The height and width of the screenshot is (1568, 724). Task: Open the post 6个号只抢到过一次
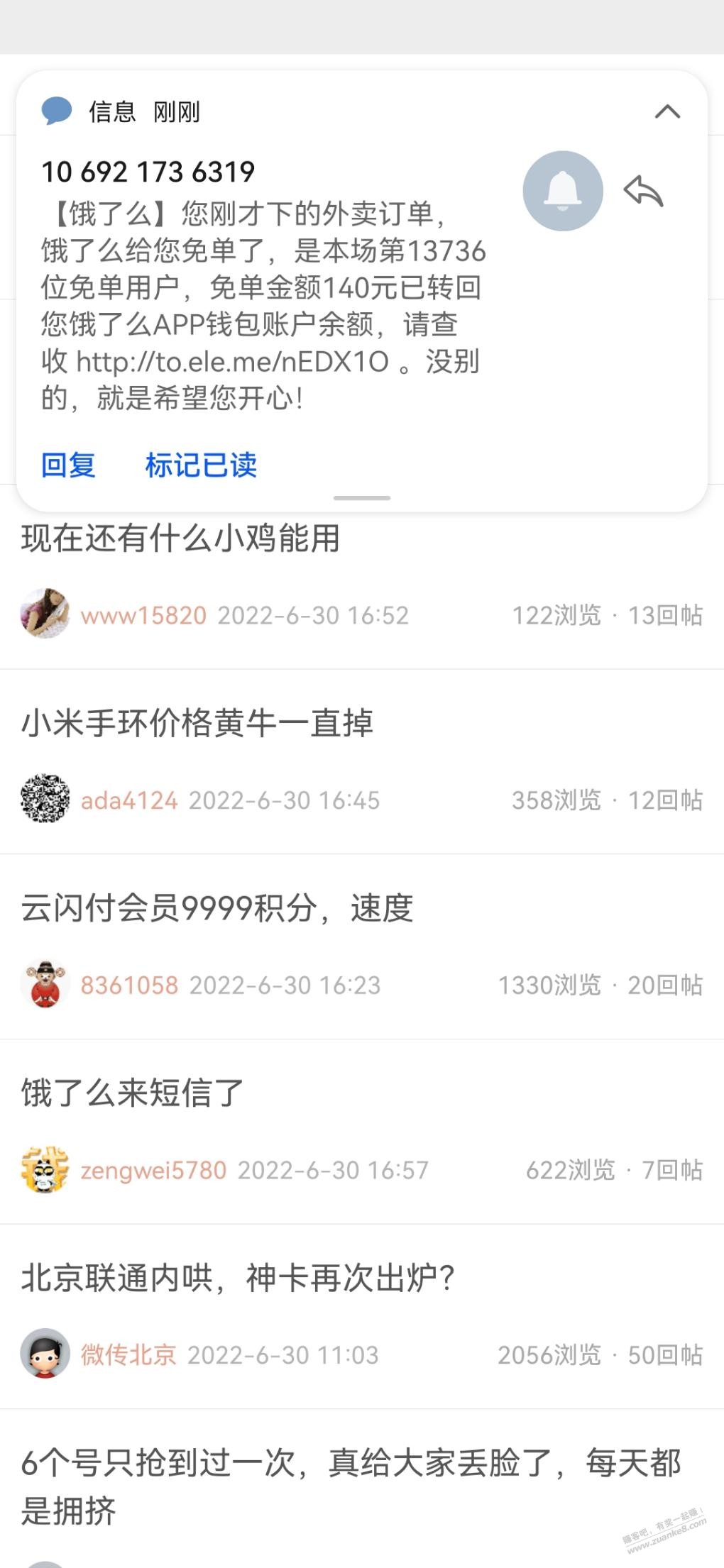[x=351, y=1486]
